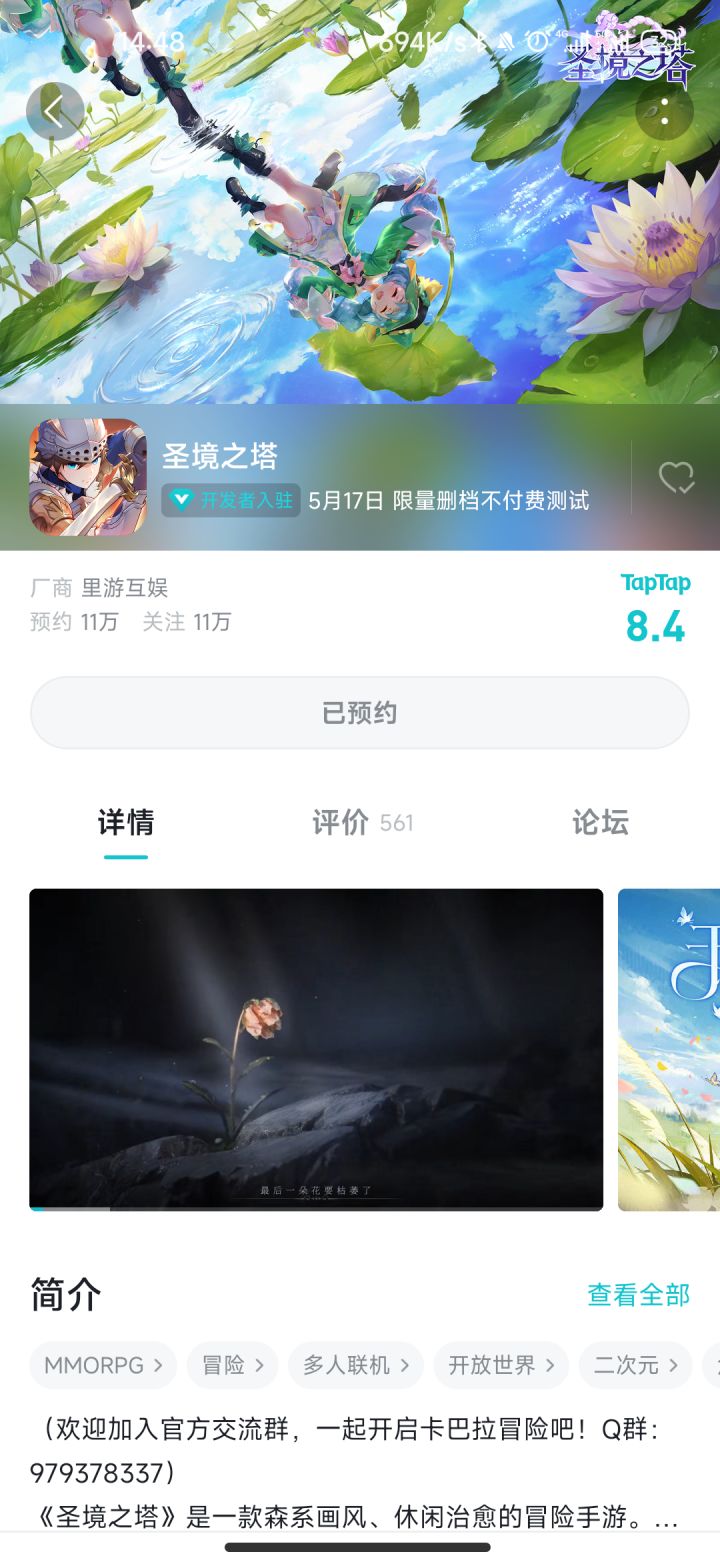The image size is (720, 1560).
Task: Click 查看全部 to view full description
Action: click(x=639, y=1294)
